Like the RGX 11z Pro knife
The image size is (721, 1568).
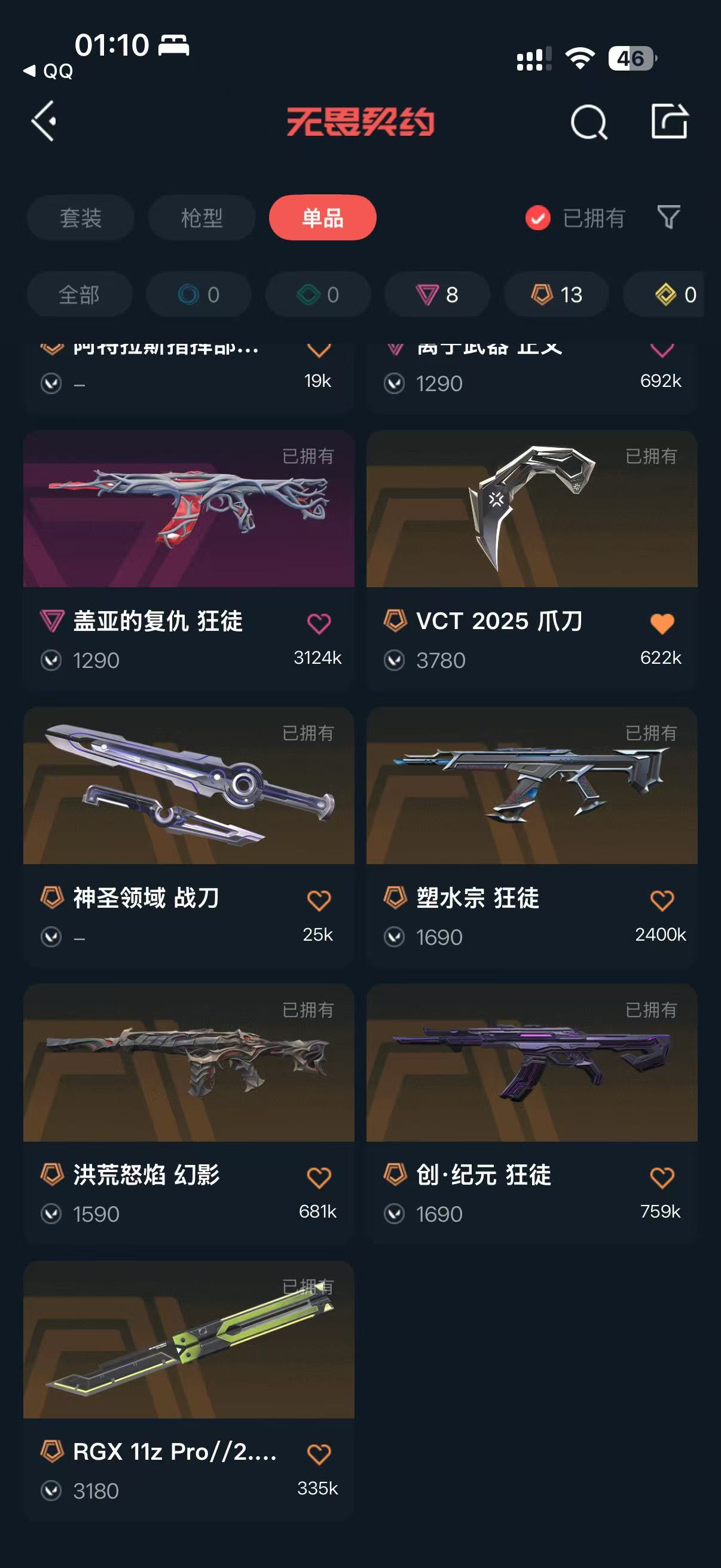pyautogui.click(x=319, y=1454)
